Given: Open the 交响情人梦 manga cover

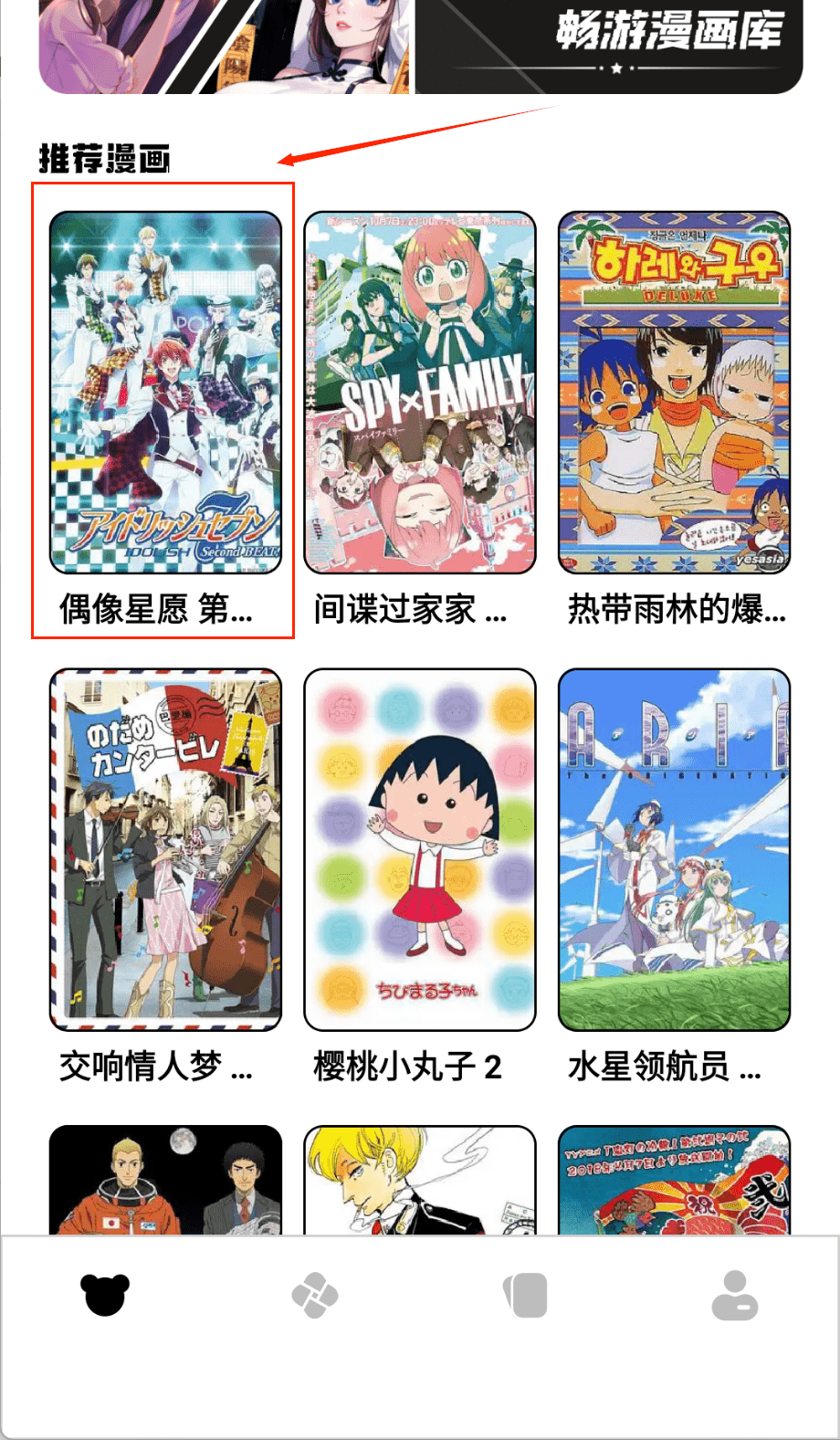Looking at the screenshot, I should point(164,849).
